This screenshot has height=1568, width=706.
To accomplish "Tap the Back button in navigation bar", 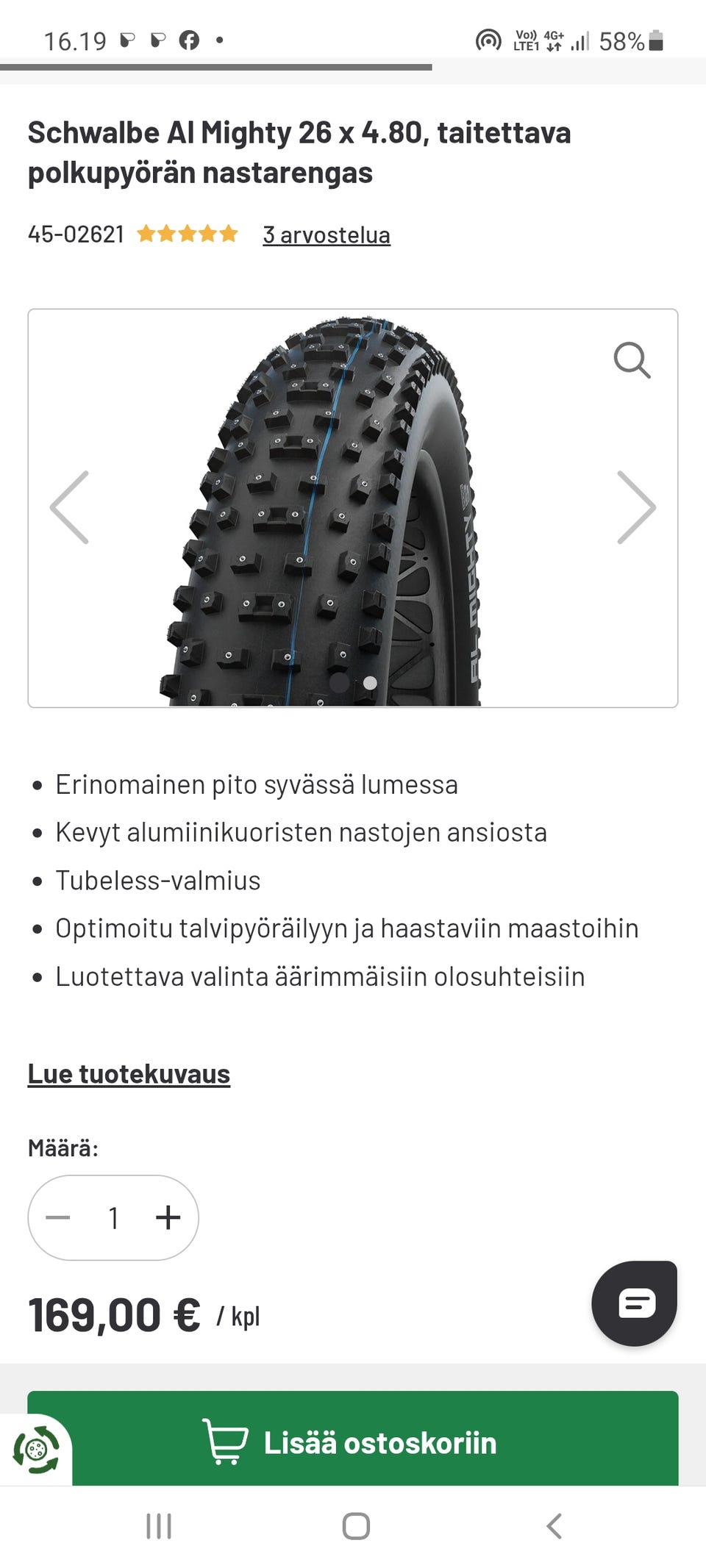I will click(552, 1525).
